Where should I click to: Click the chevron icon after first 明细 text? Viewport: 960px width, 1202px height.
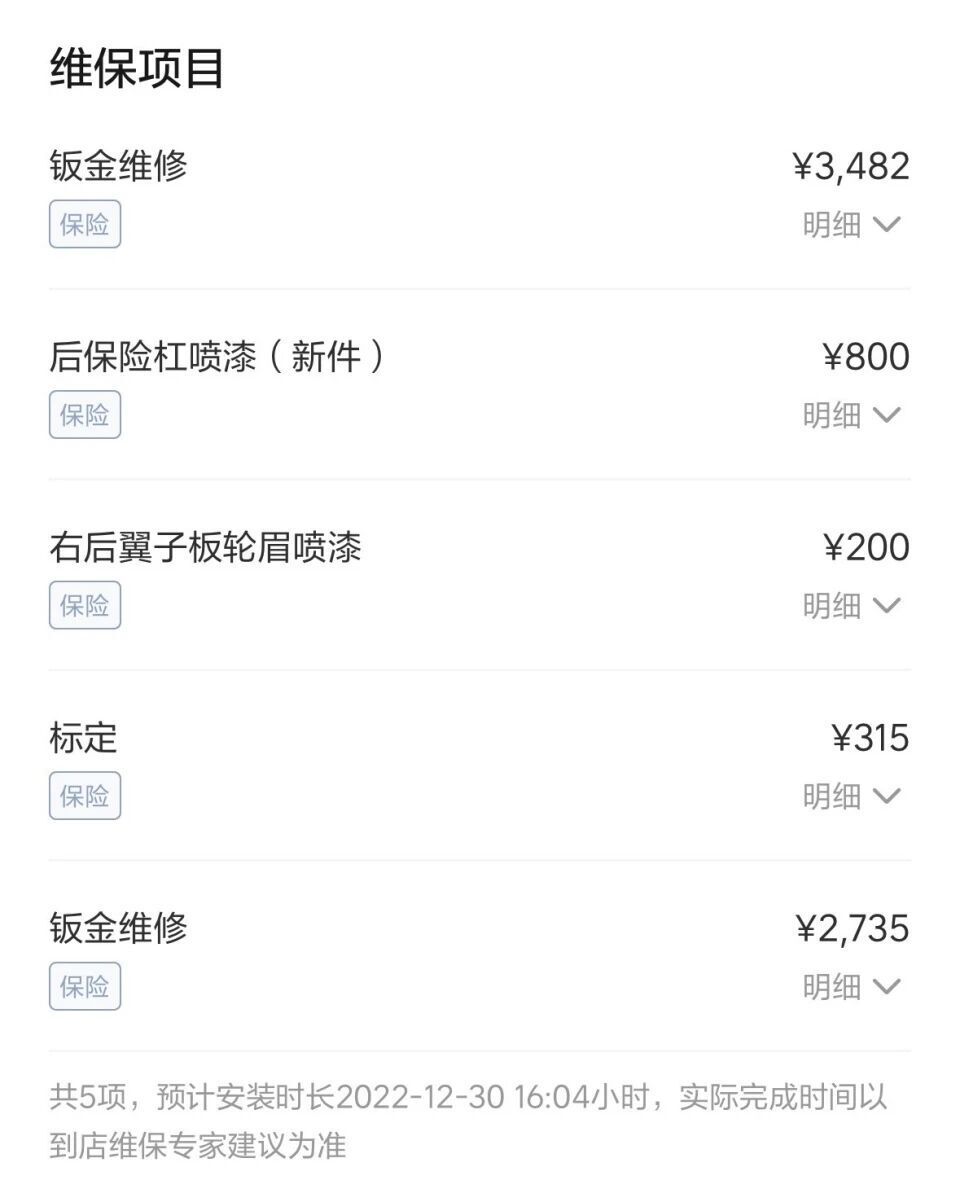tap(888, 225)
